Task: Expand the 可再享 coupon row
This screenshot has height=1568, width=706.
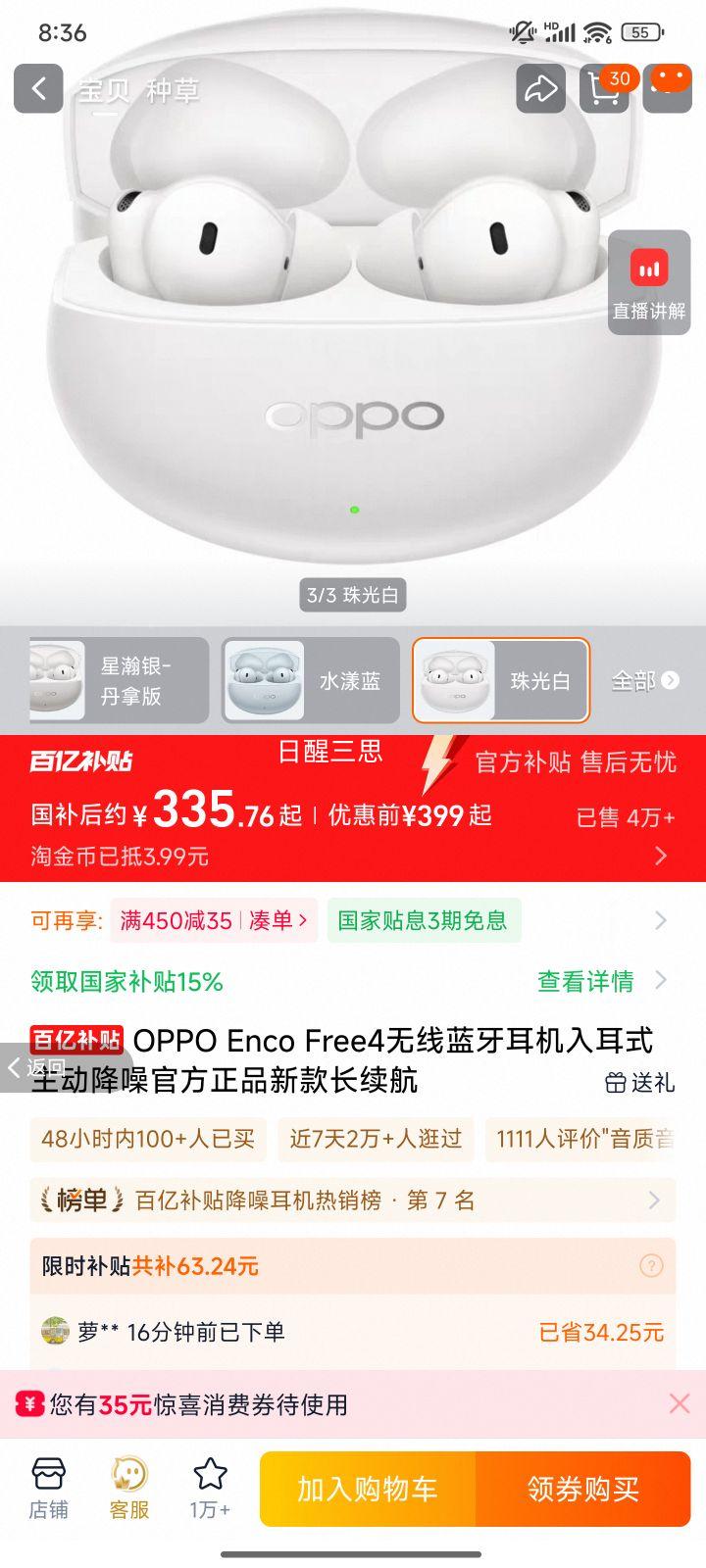Action: 659,920
